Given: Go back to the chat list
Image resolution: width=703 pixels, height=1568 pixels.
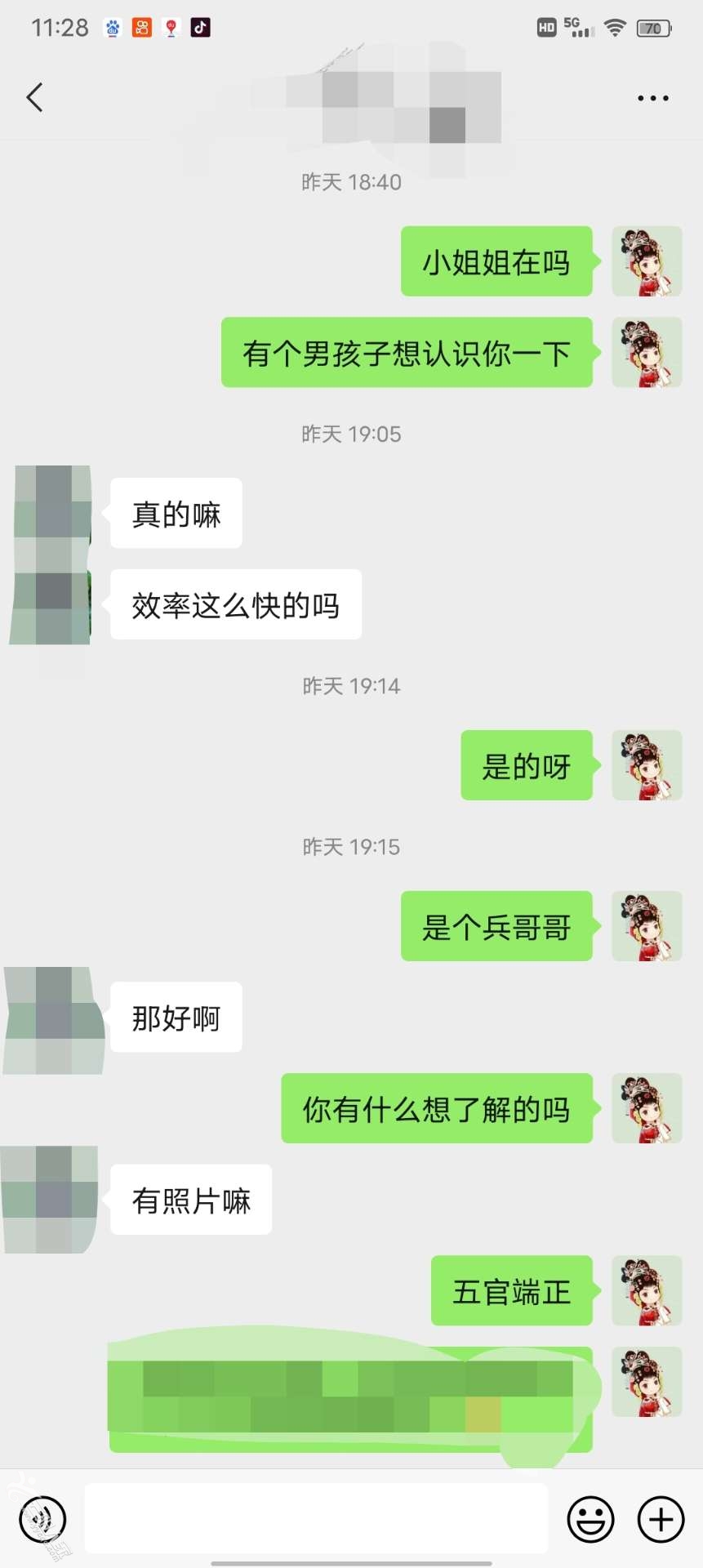Looking at the screenshot, I should tap(34, 97).
